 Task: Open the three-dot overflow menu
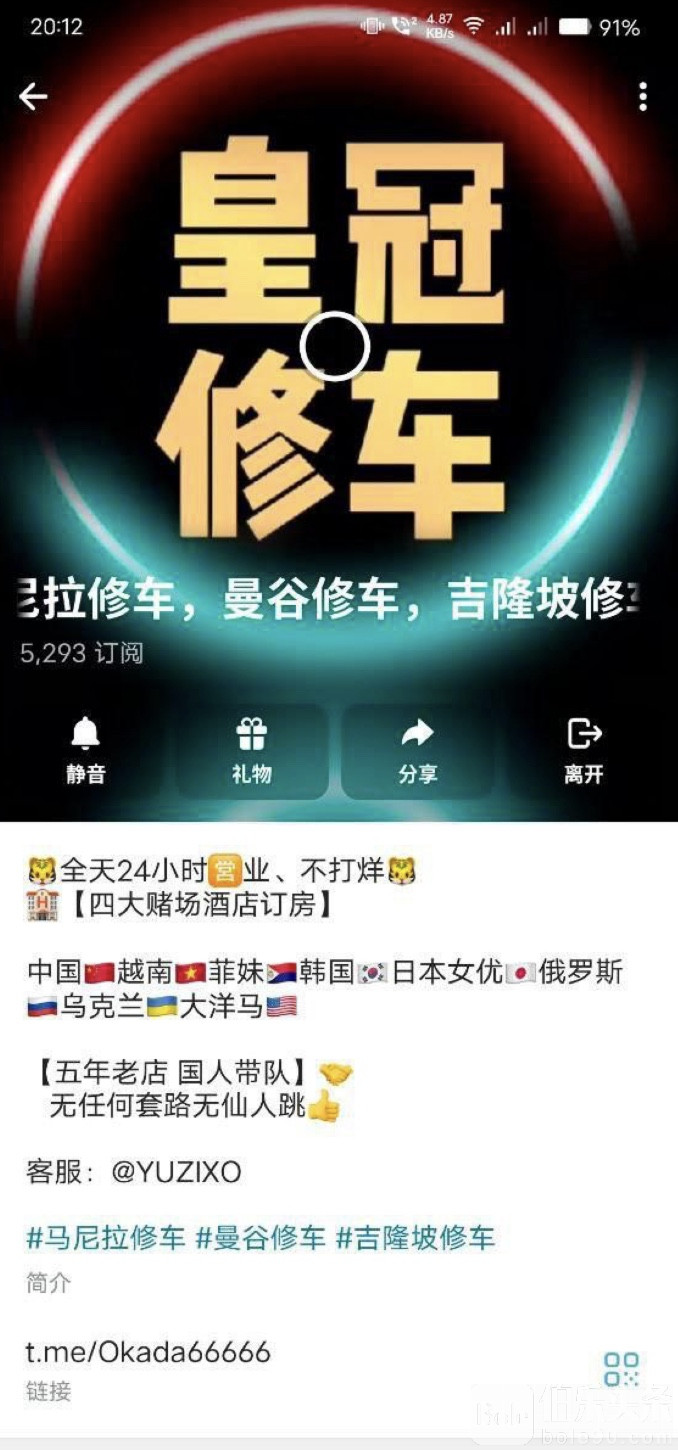point(642,96)
